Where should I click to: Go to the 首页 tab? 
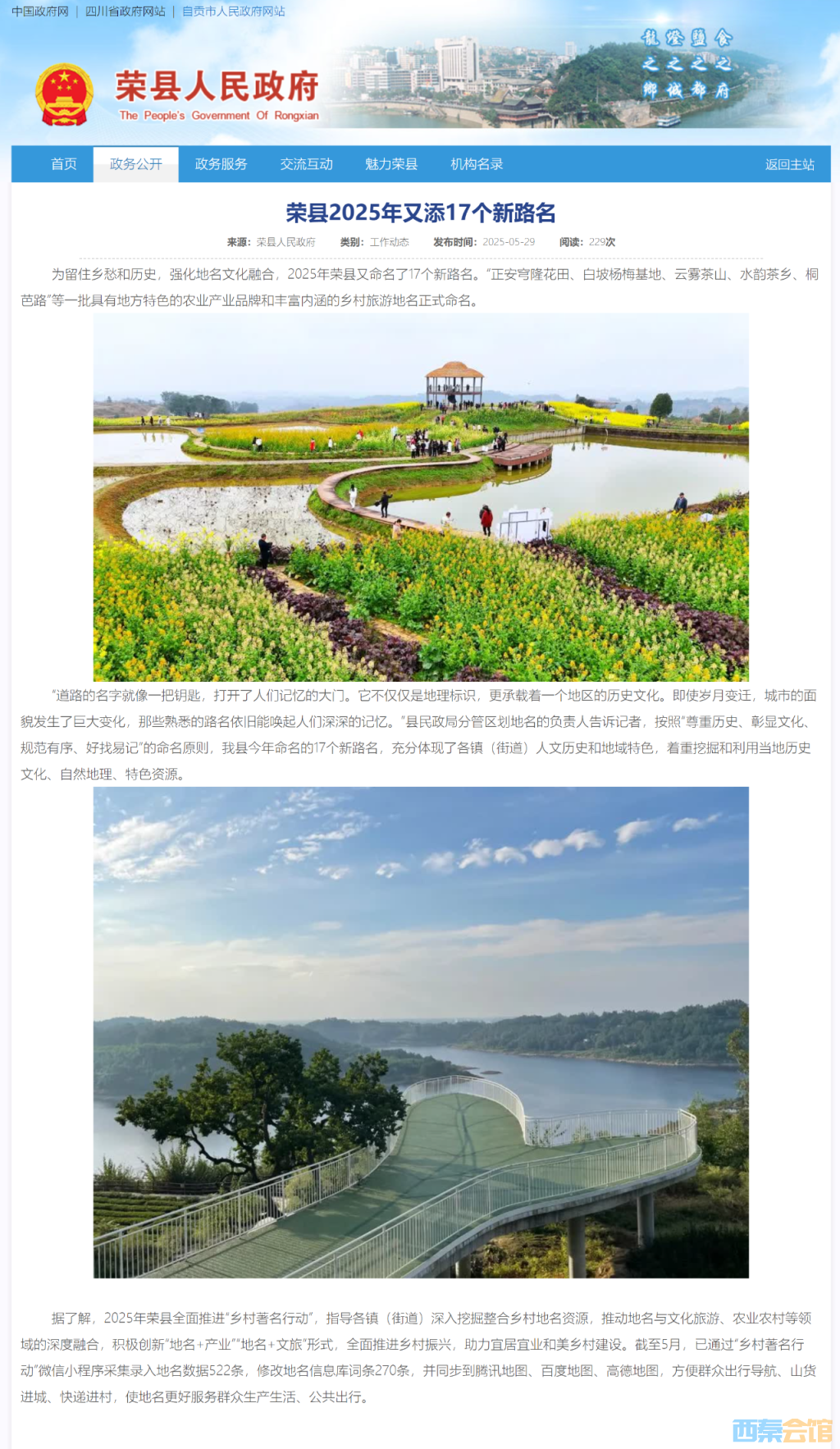click(x=64, y=164)
